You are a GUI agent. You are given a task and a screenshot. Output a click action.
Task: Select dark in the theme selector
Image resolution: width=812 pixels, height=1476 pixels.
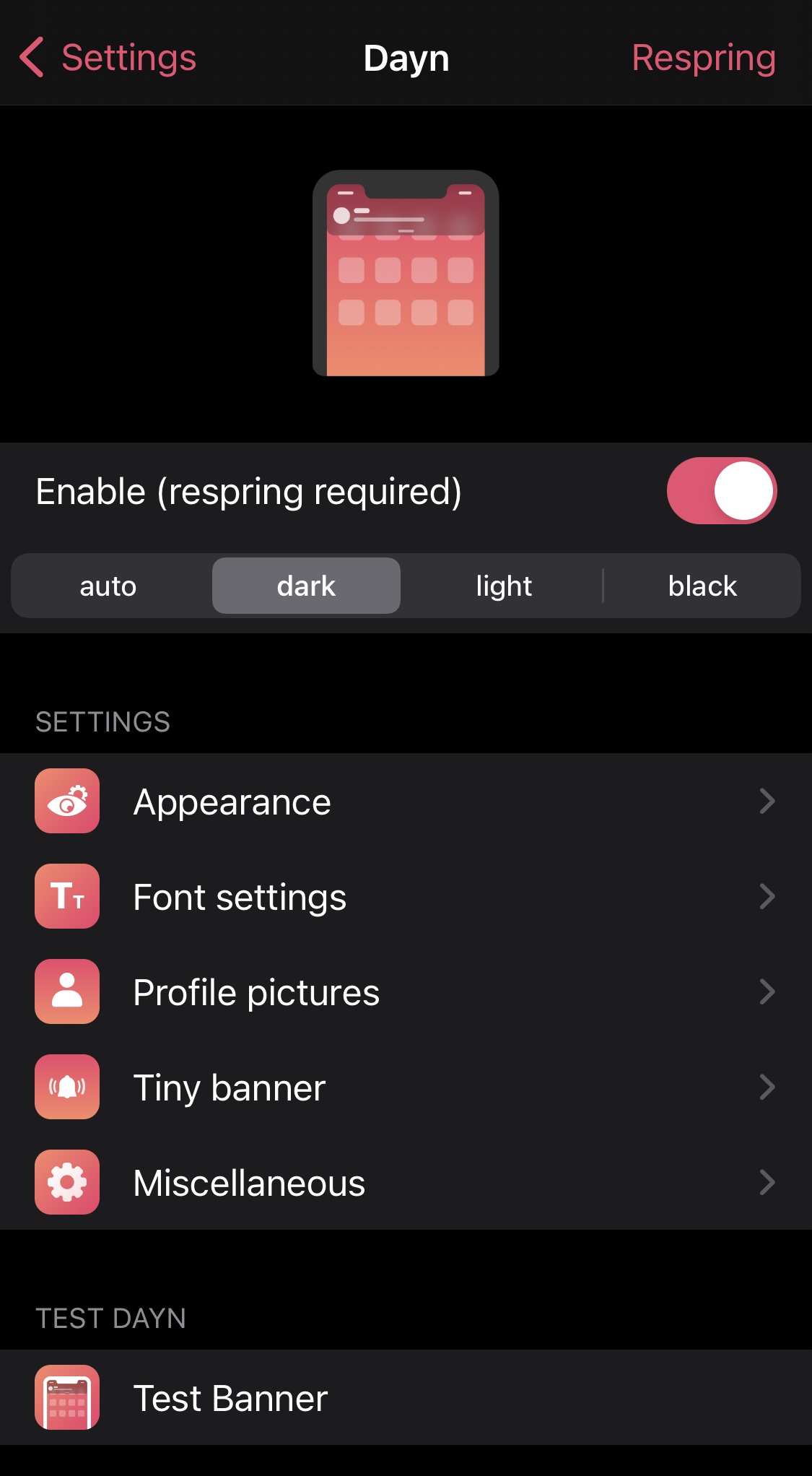pos(306,586)
